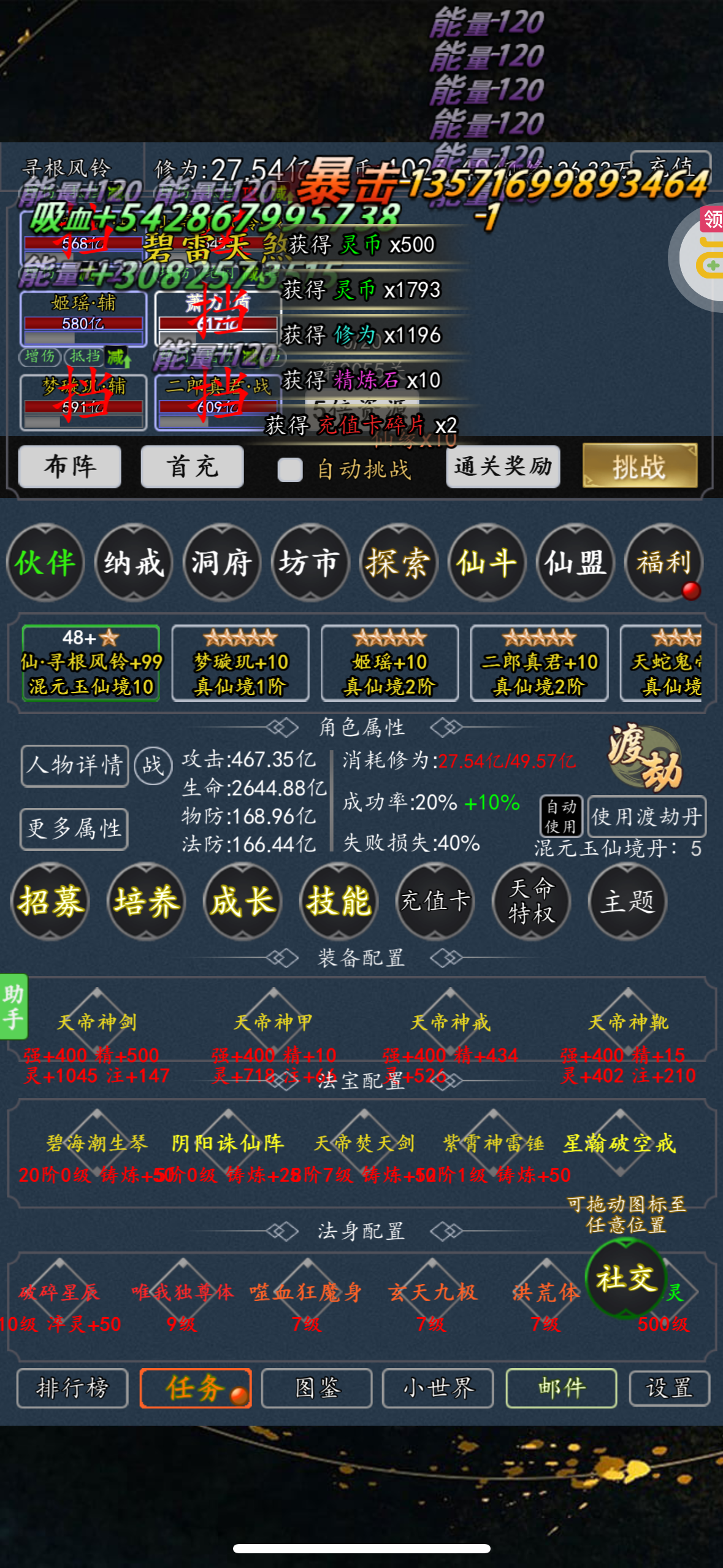The image size is (723, 1568).
Task: Open the 布阵 formation screen
Action: pos(70,467)
